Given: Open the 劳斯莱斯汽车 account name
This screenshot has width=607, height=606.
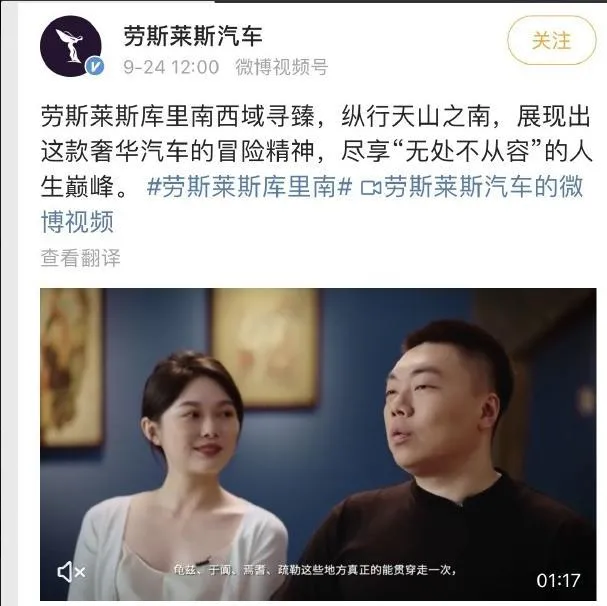Looking at the screenshot, I should 193,36.
